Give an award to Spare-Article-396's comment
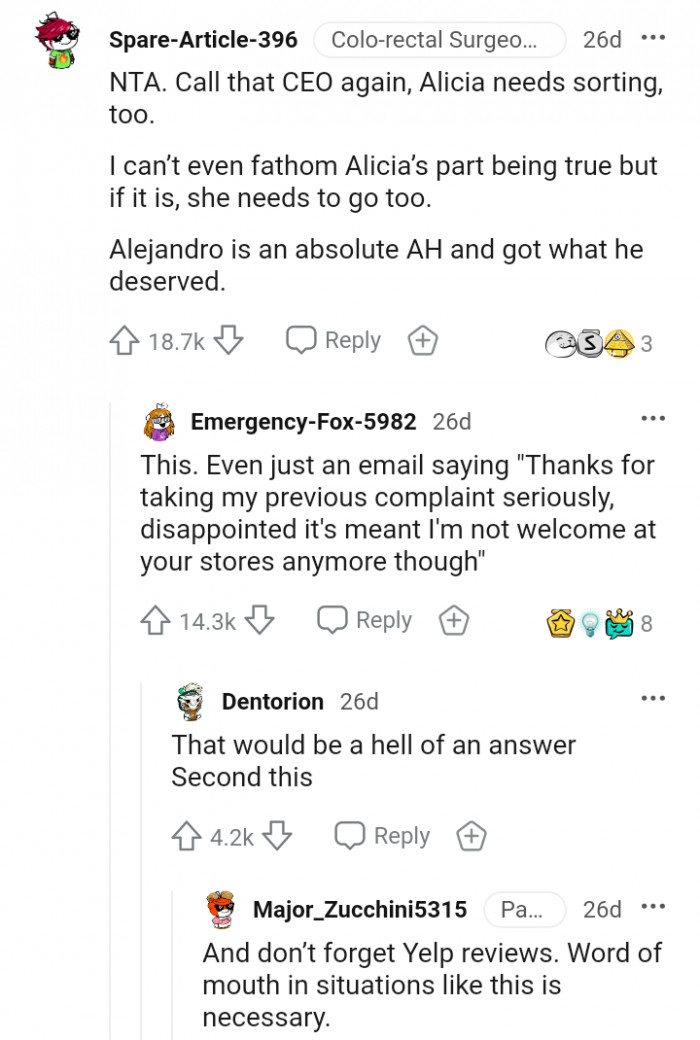 [x=423, y=342]
